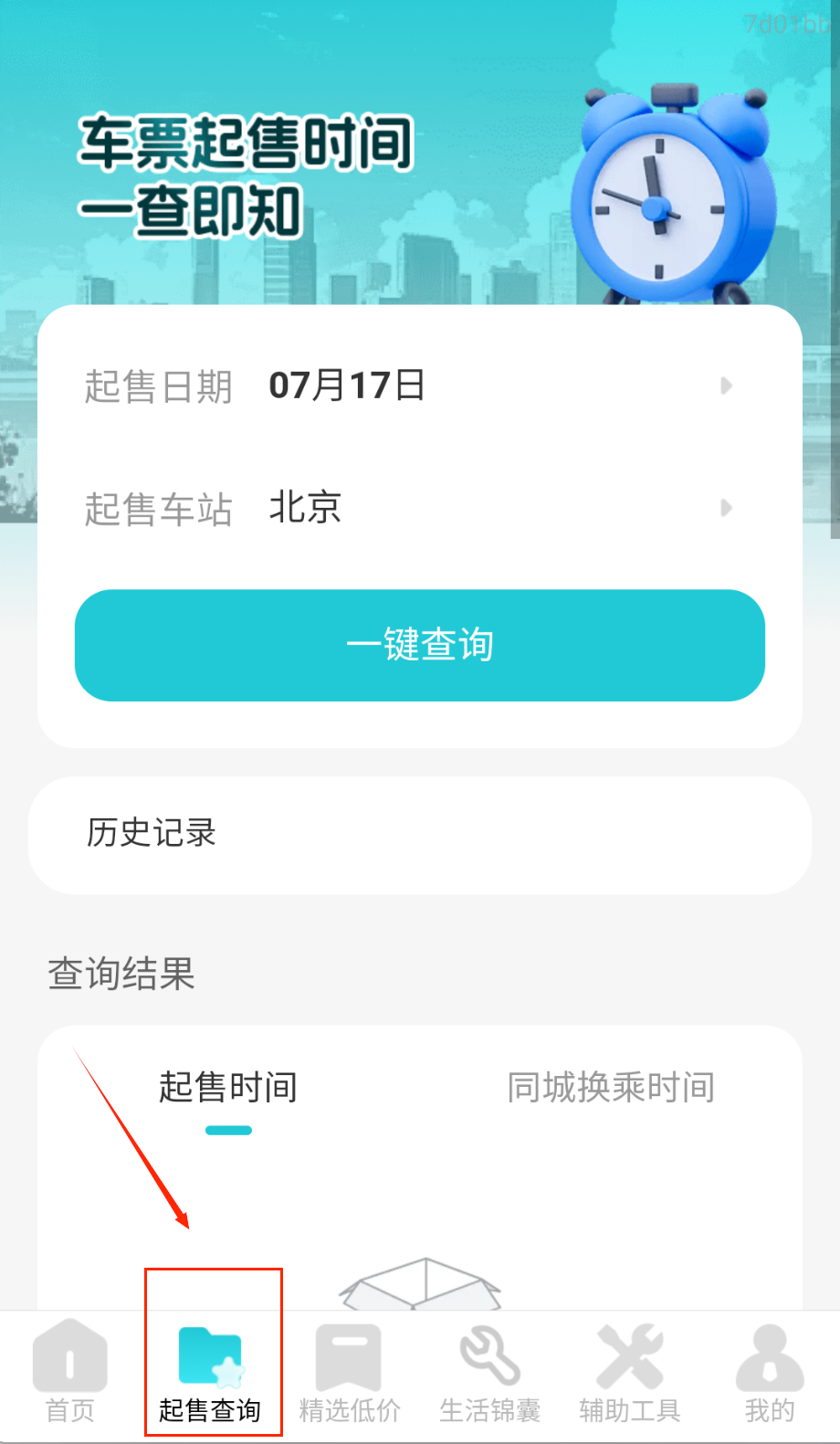Screen dimensions: 840x1444
Task: Switch to the 起售时间 tab
Action: pos(228,1089)
